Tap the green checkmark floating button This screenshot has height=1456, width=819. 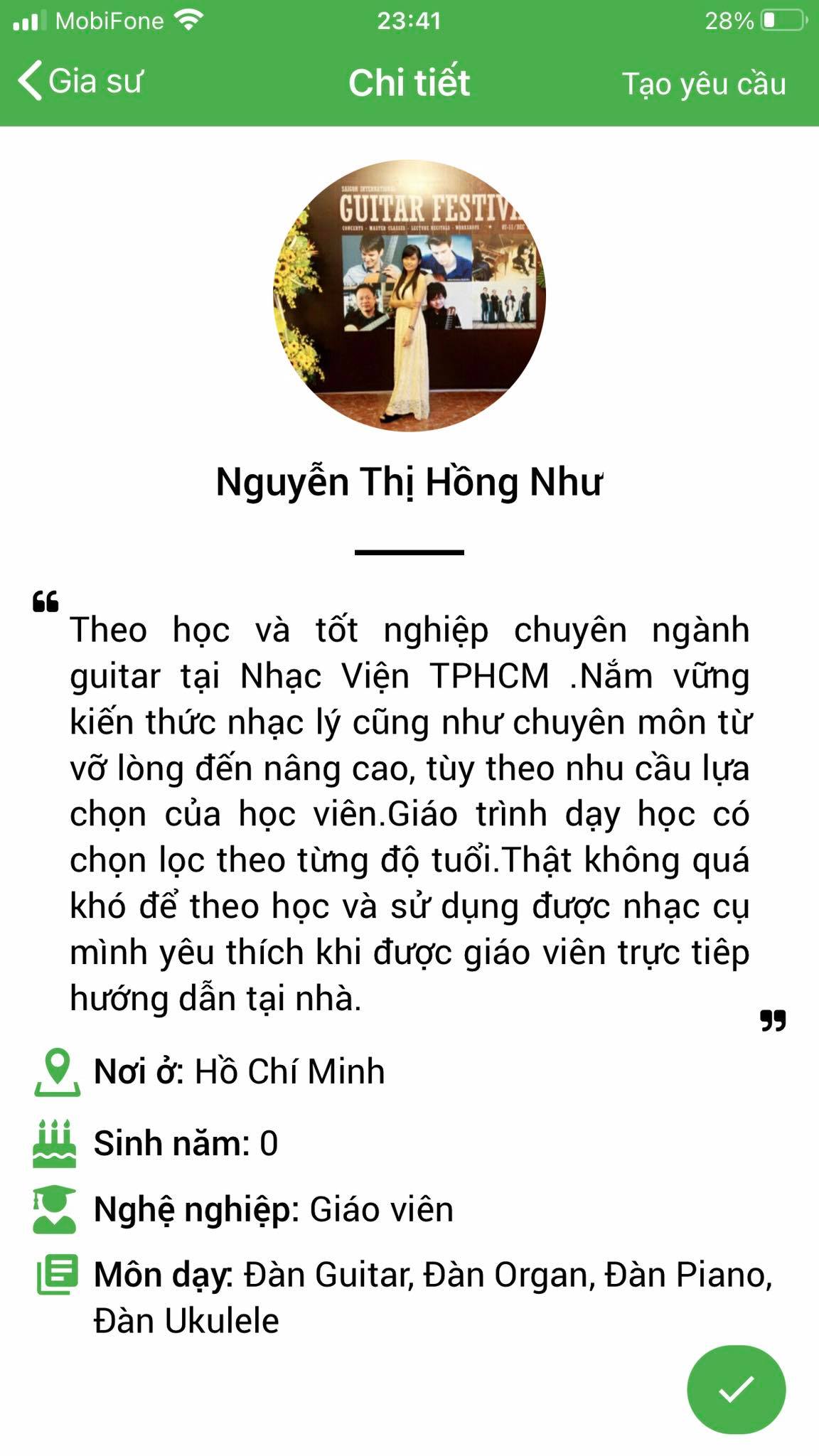[737, 1389]
